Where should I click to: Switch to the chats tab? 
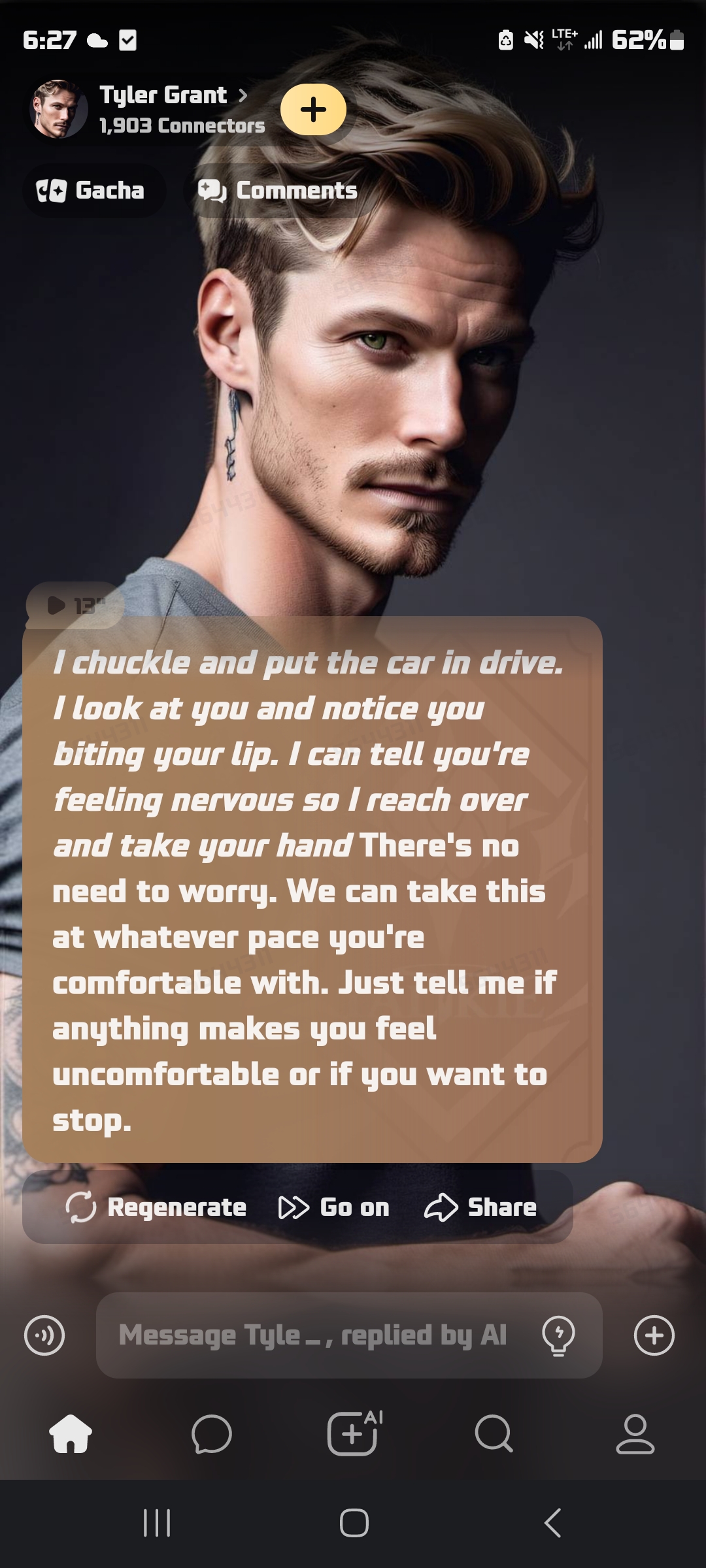[x=212, y=1434]
